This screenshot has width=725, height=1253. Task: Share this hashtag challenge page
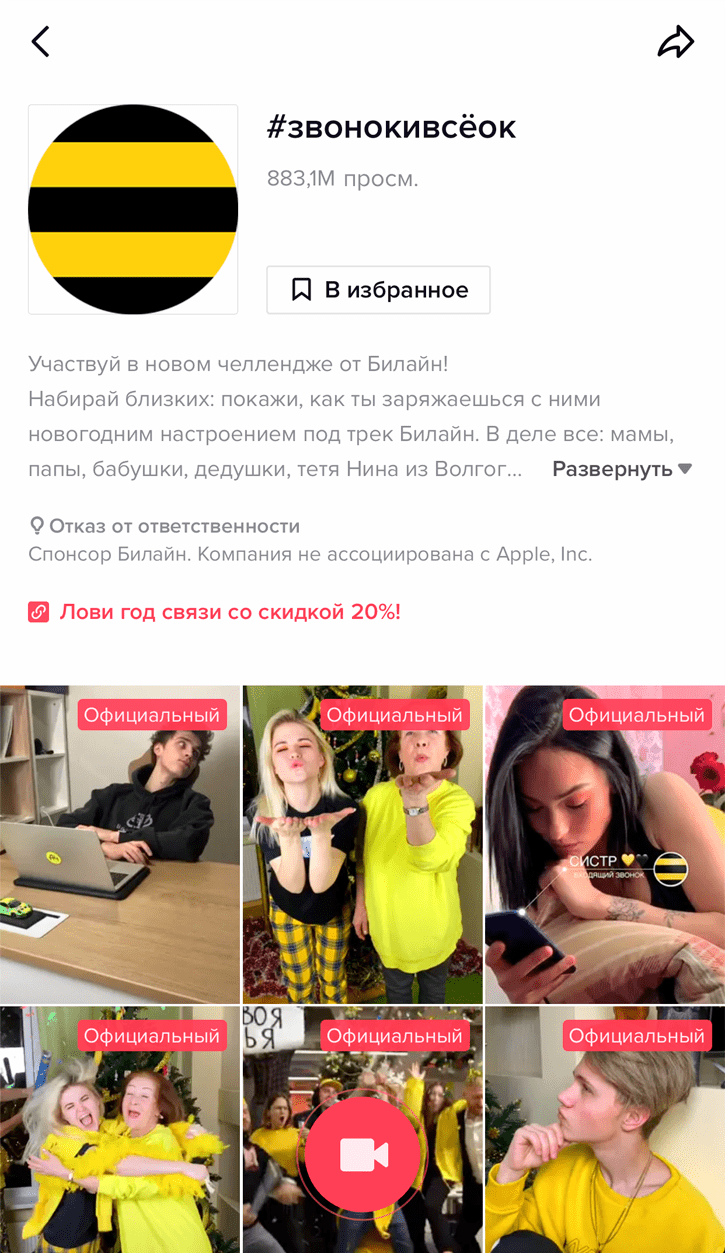coord(675,42)
